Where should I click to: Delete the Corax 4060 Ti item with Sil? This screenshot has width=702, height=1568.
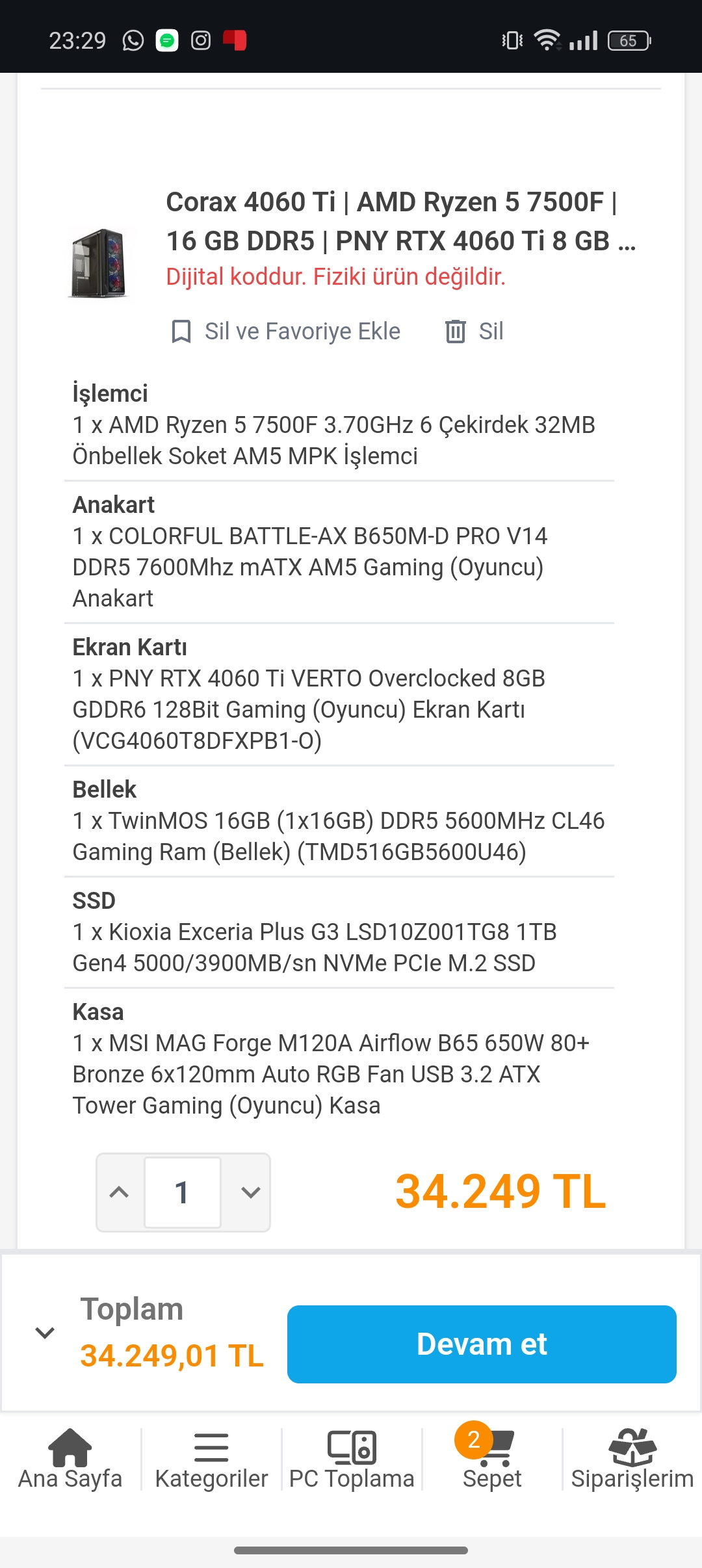pos(474,332)
